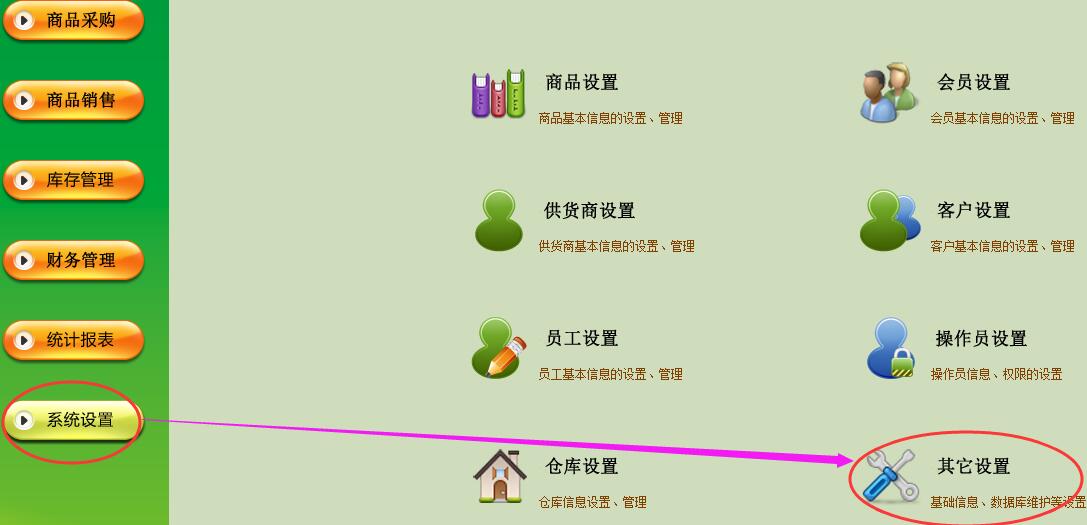Open 操作员设置 operator settings

981,339
